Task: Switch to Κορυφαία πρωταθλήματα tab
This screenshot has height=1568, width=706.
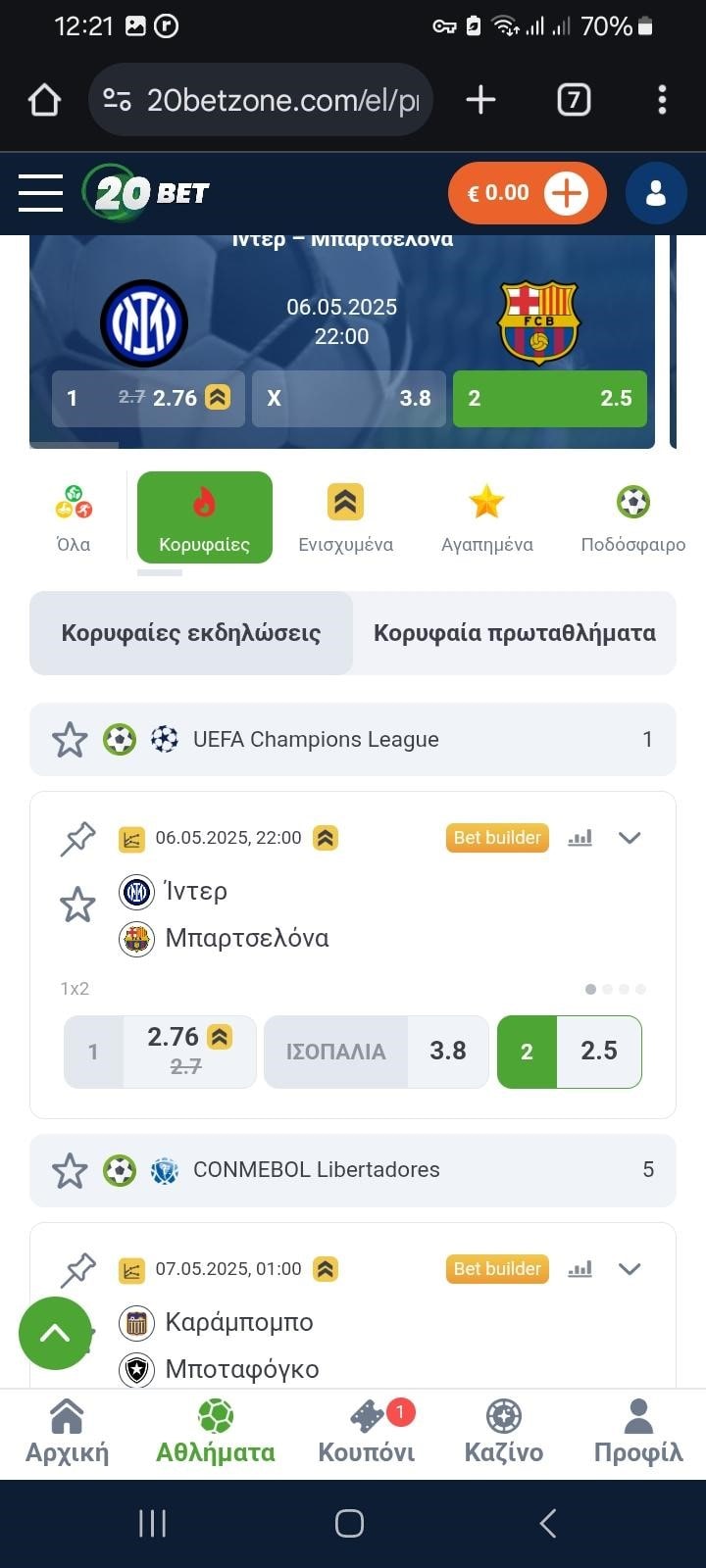Action: pos(514,633)
